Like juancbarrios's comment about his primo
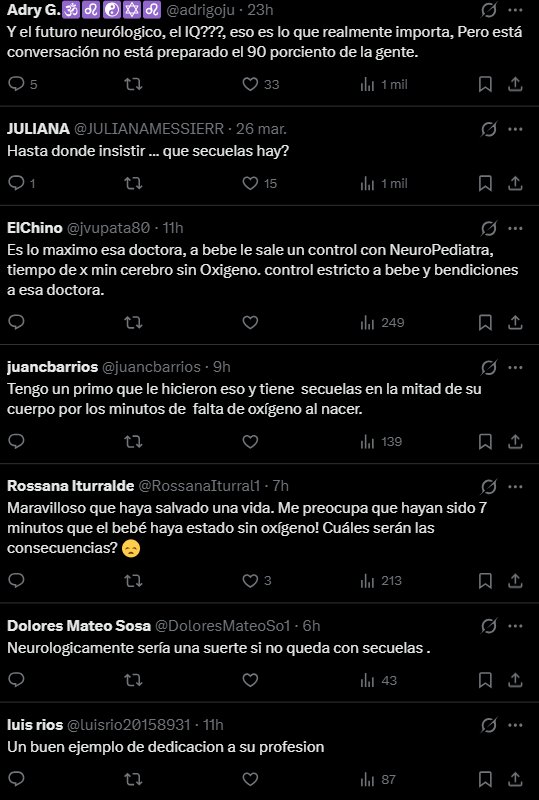This screenshot has height=800, width=539. click(x=250, y=441)
